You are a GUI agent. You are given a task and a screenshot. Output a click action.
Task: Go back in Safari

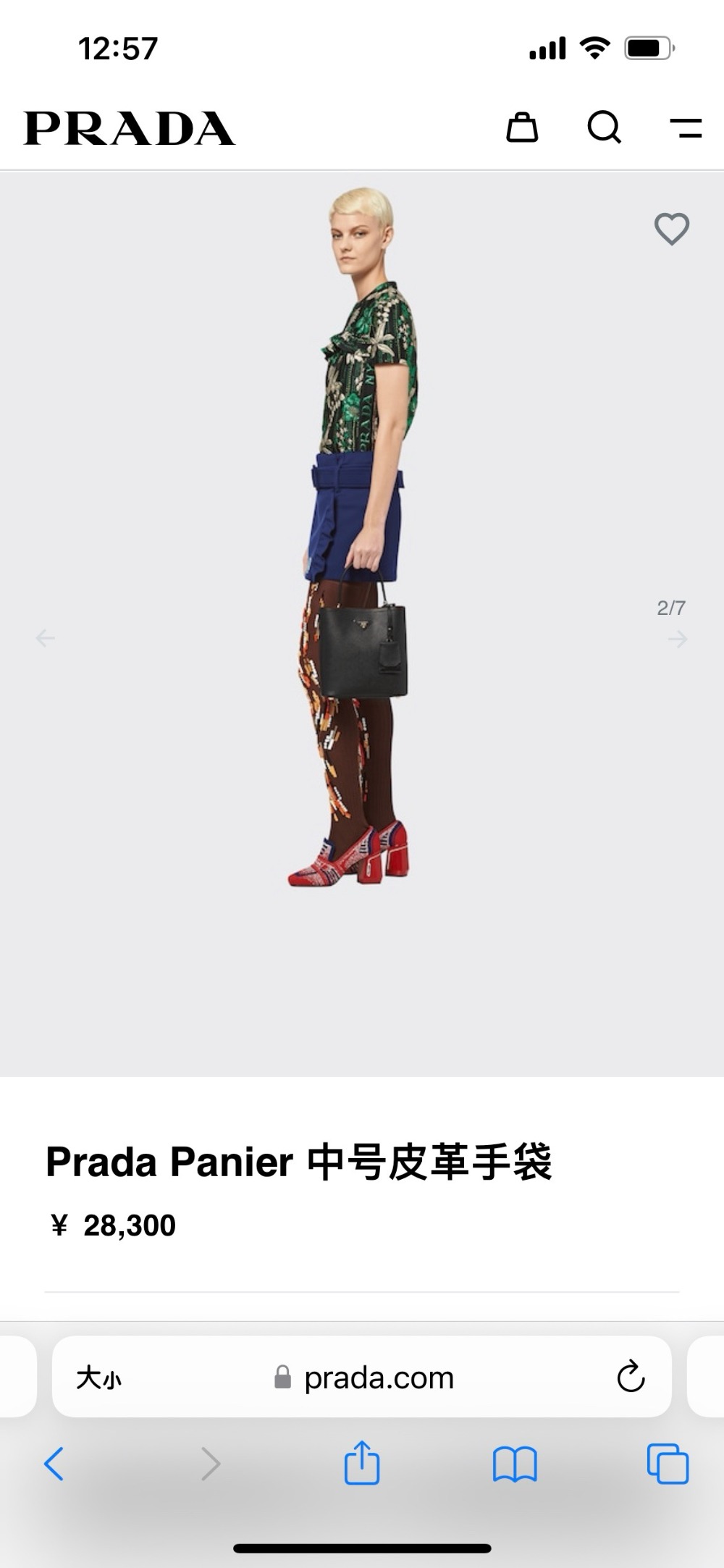click(x=54, y=1464)
